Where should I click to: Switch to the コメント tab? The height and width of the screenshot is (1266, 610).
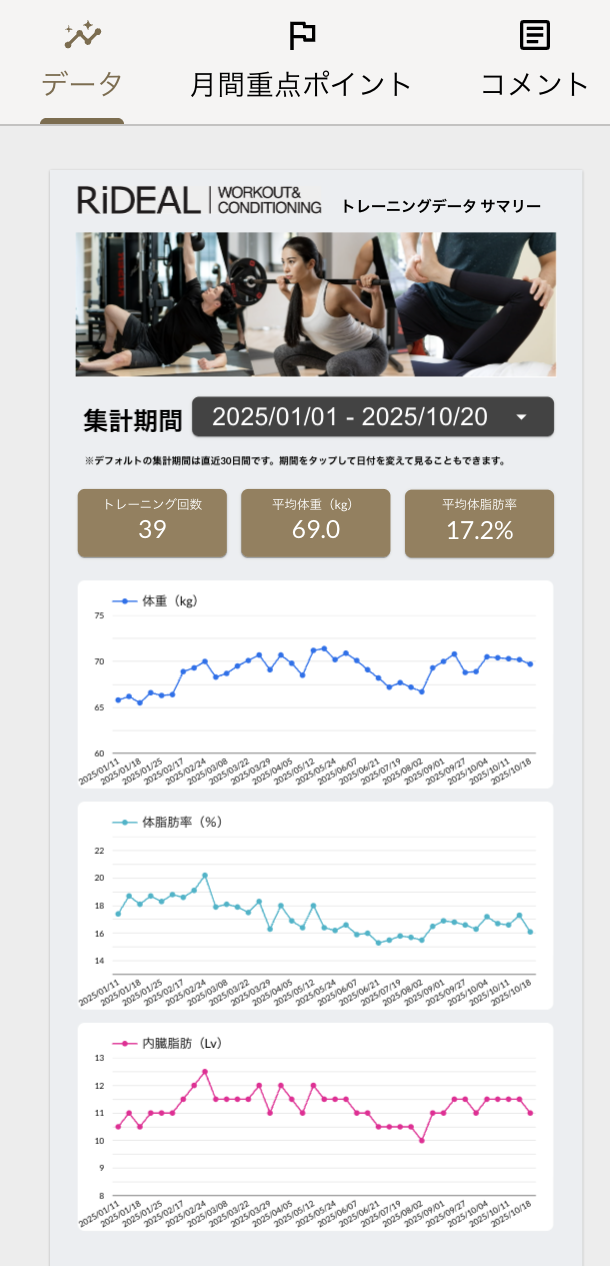click(535, 63)
